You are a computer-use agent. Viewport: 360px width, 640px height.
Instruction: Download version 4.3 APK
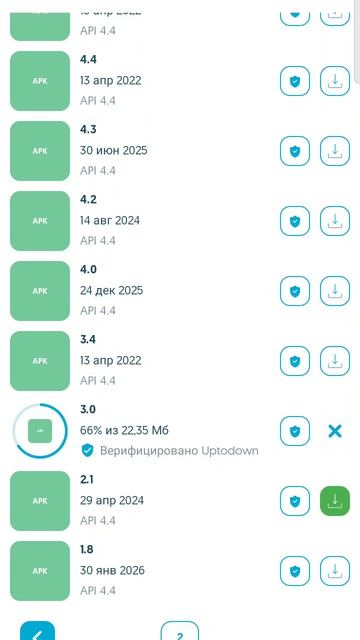click(x=335, y=151)
